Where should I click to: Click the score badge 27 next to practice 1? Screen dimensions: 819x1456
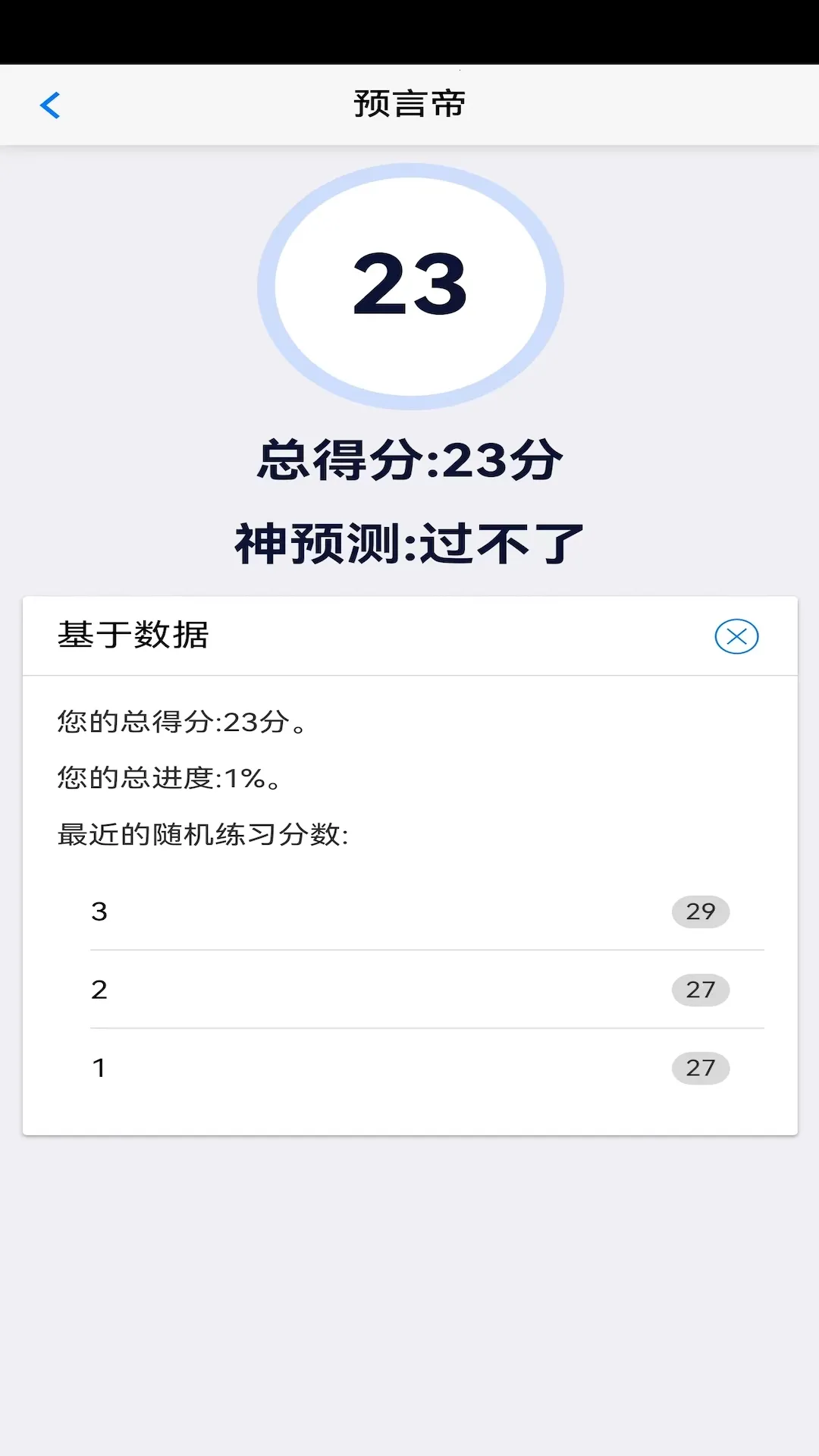point(700,1066)
